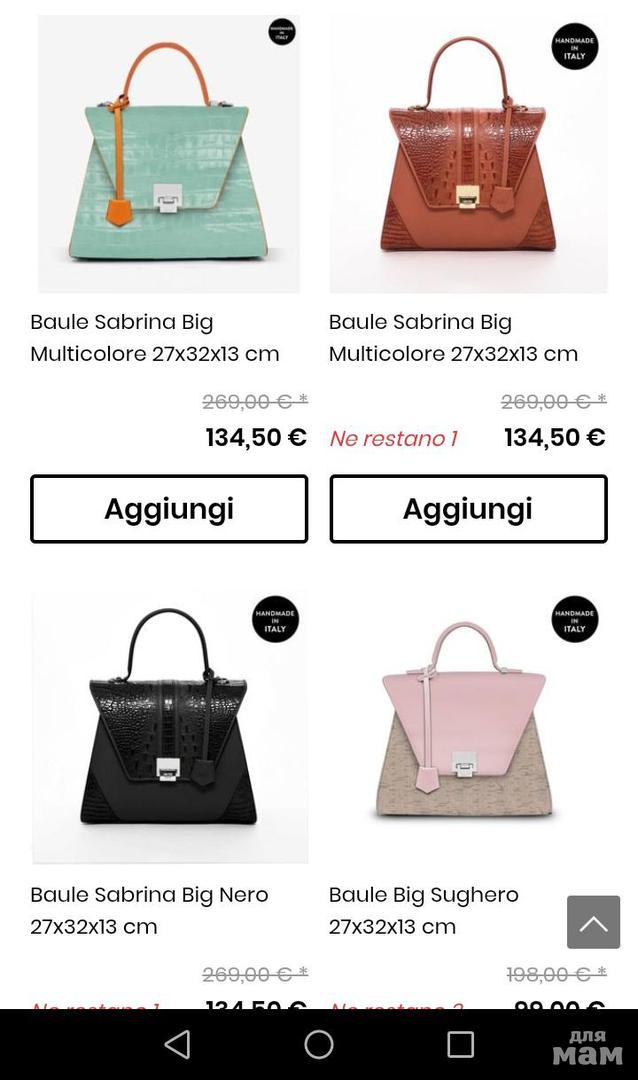Viewport: 638px width, 1080px height.
Task: Go back using the system back button
Action: point(177,1044)
